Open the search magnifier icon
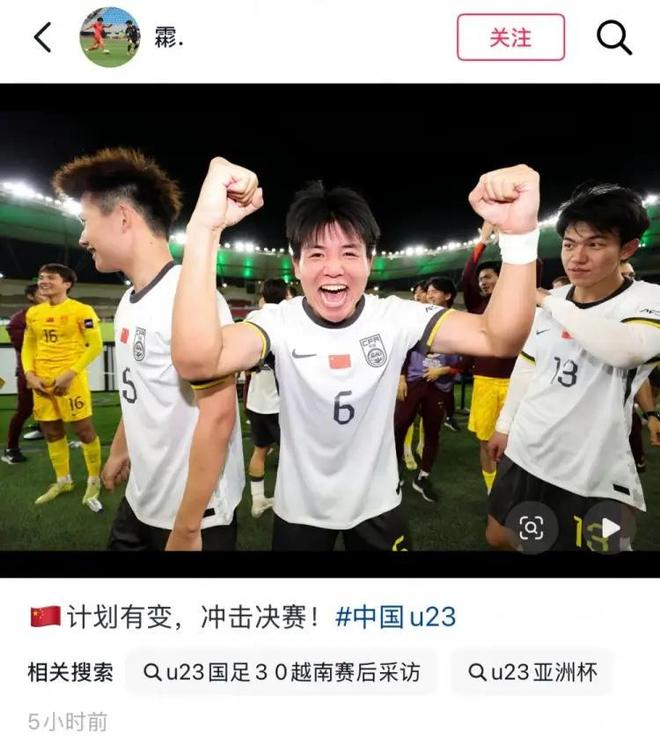The image size is (660, 754). 614,38
